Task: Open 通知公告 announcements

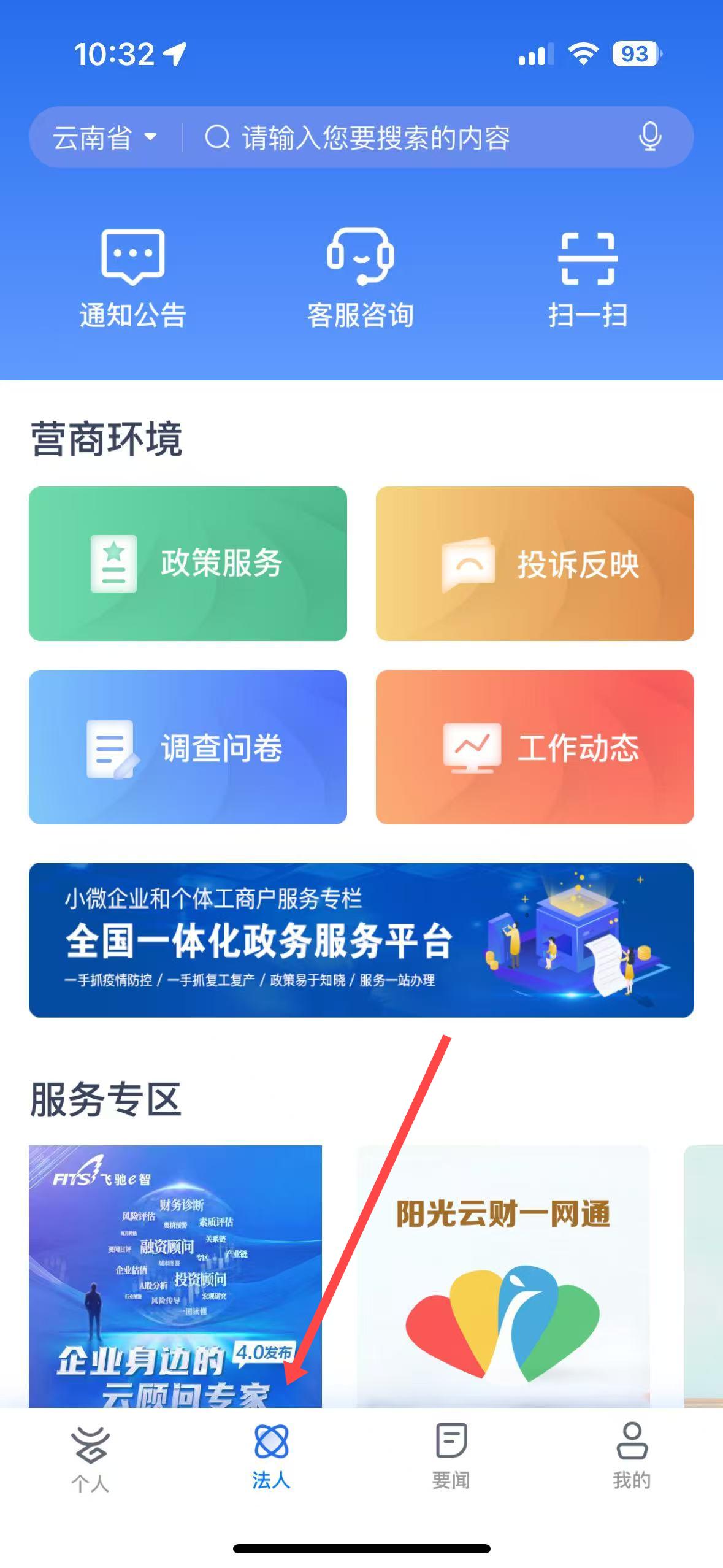Action: [132, 278]
